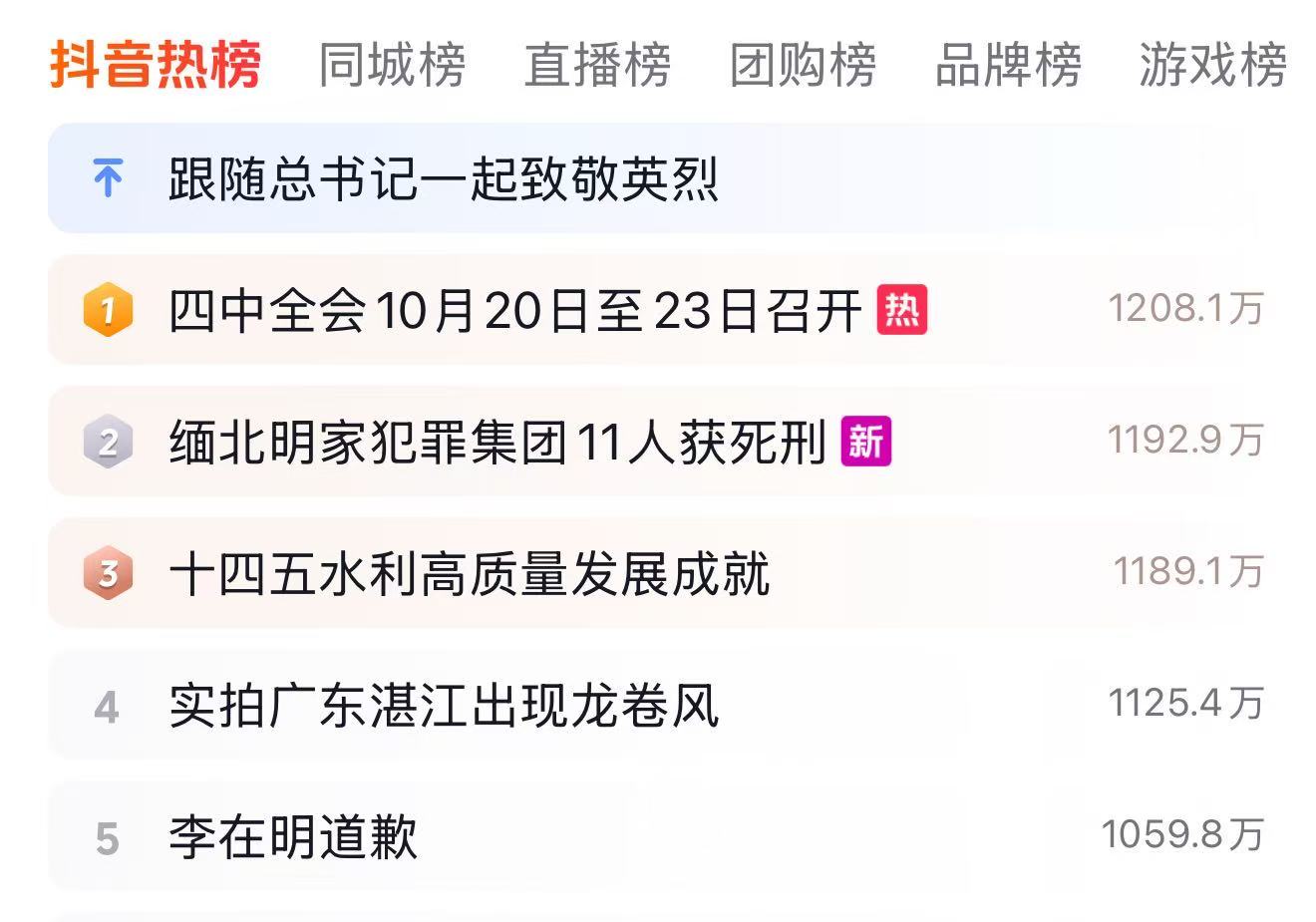View 实拍广东湛江出现龙卷风 topic
Image resolution: width=1316 pixels, height=922 pixels.
pos(444,707)
